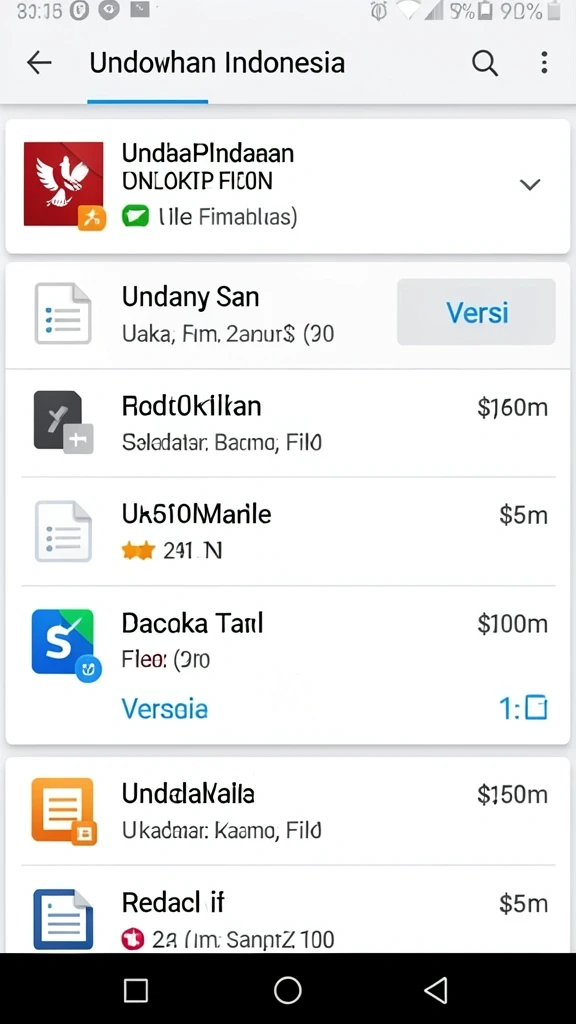
Task: Expand the UndaaPIndaaan card chevron
Action: (x=530, y=185)
